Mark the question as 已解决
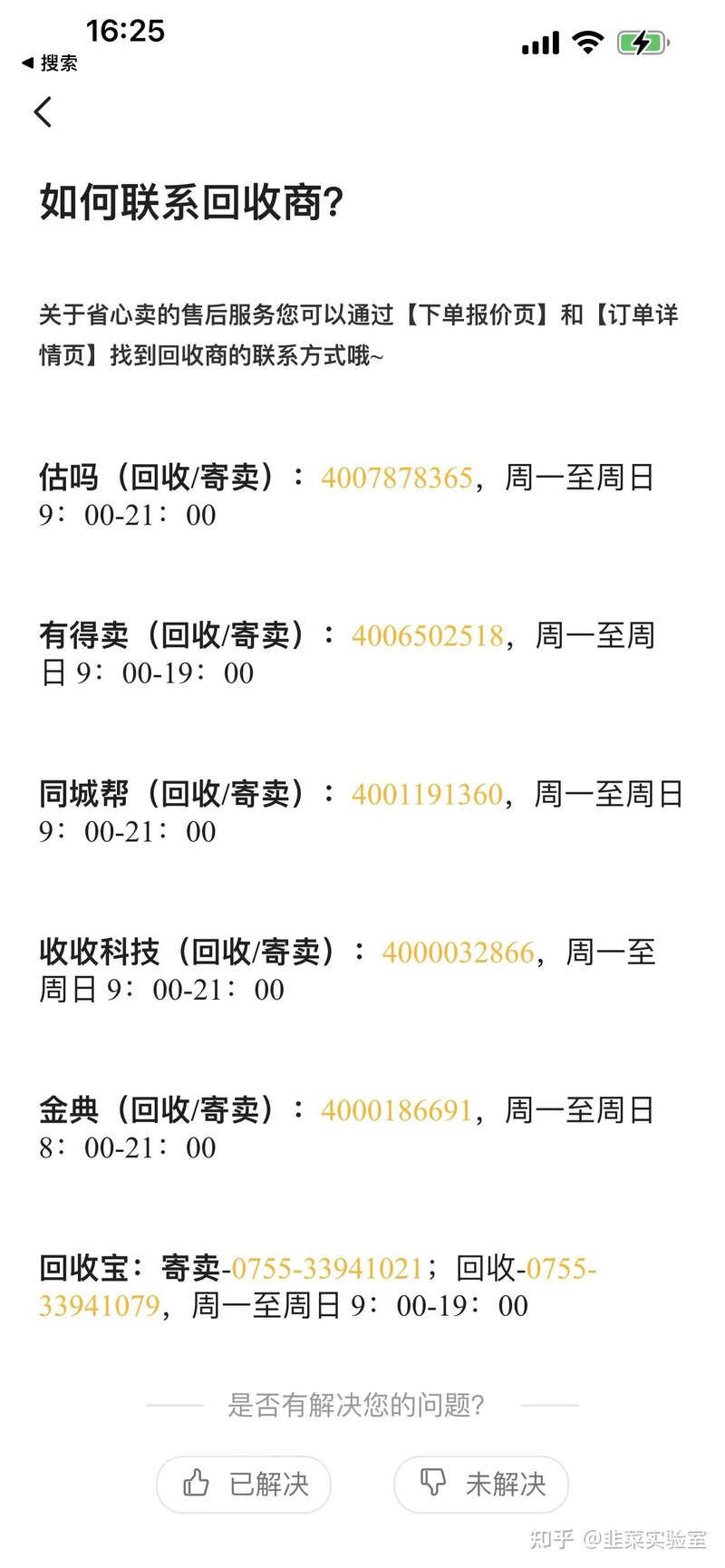 point(244,1484)
